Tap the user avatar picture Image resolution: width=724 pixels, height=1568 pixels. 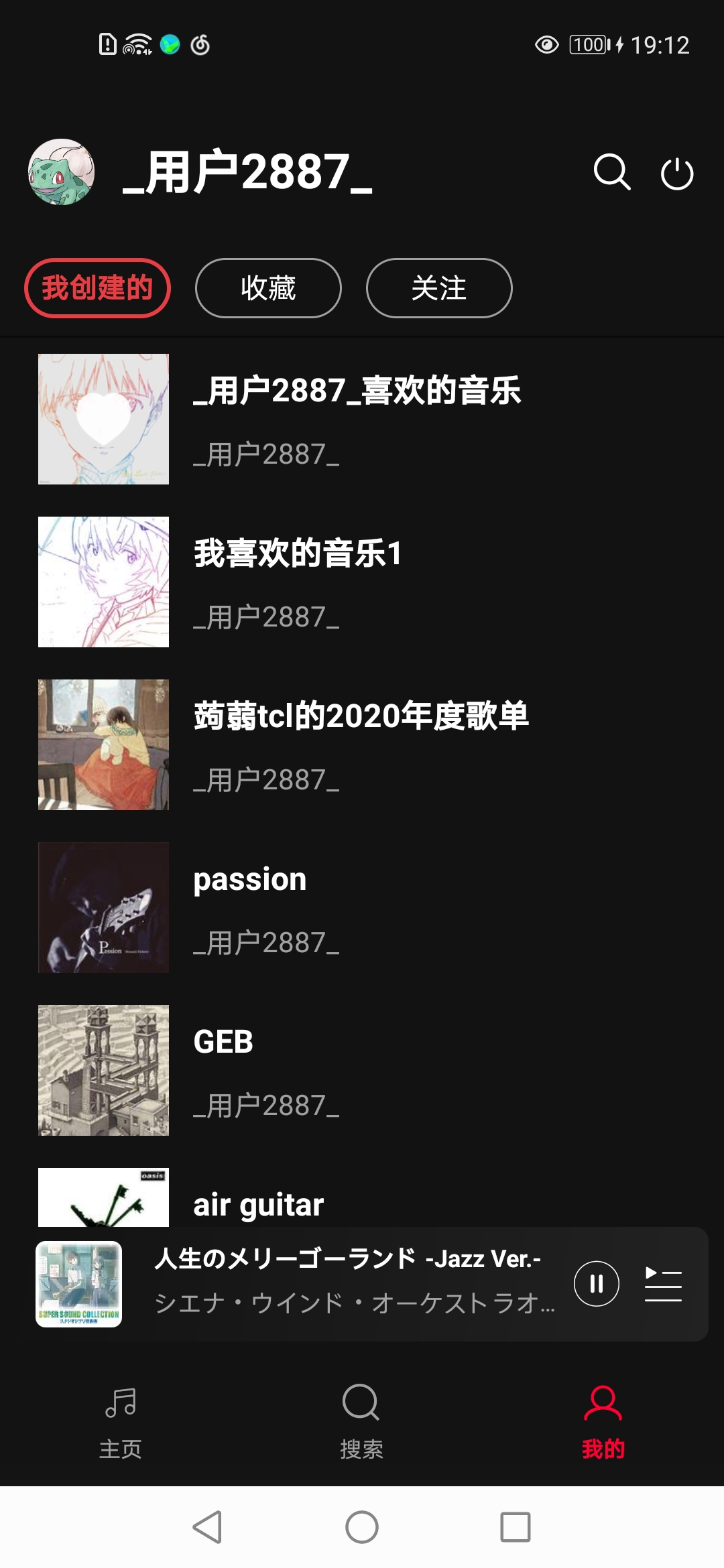tap(62, 172)
